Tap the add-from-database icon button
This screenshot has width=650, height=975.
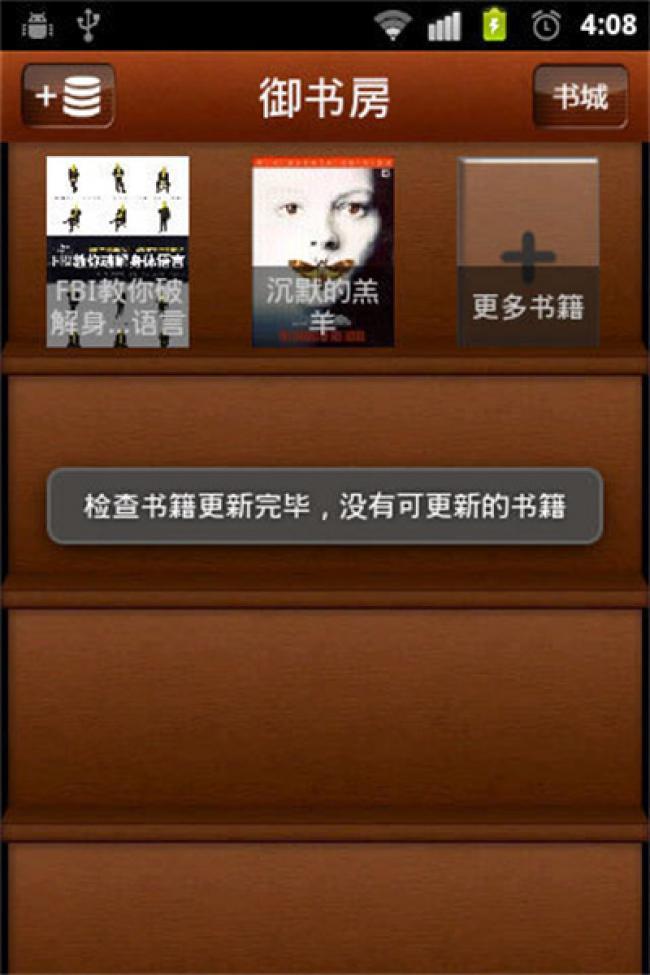click(x=68, y=96)
